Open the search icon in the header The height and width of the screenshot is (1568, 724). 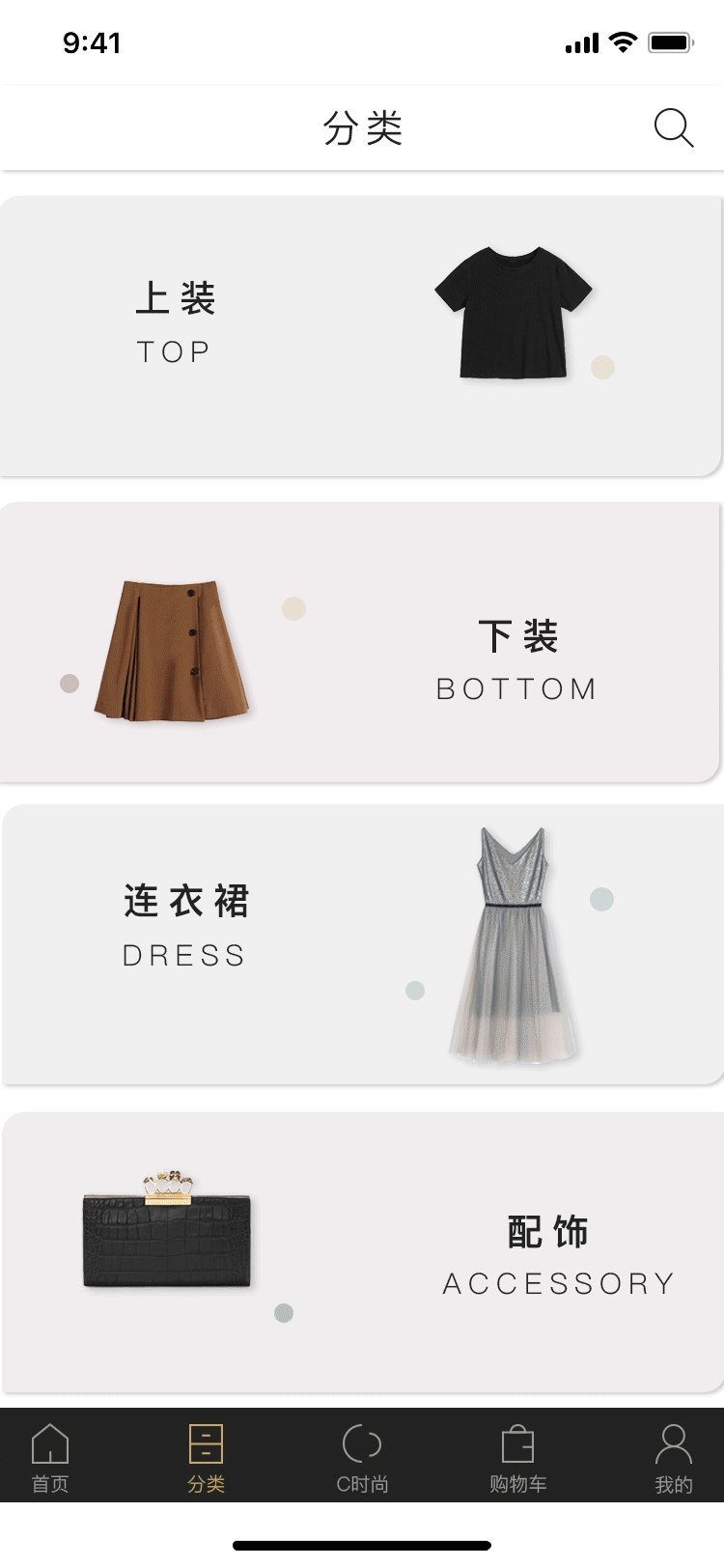(x=674, y=128)
